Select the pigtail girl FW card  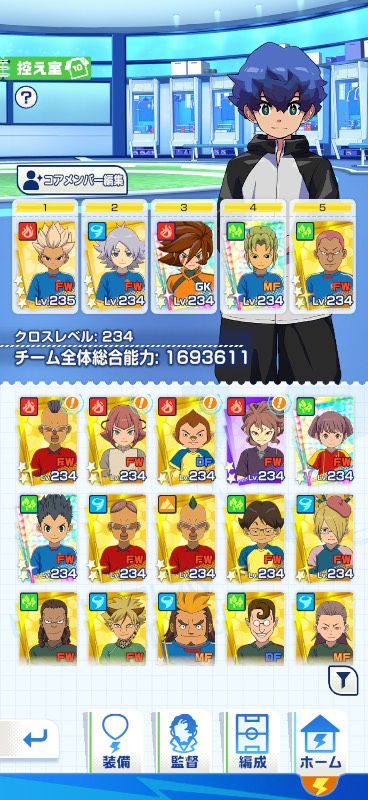click(324, 440)
